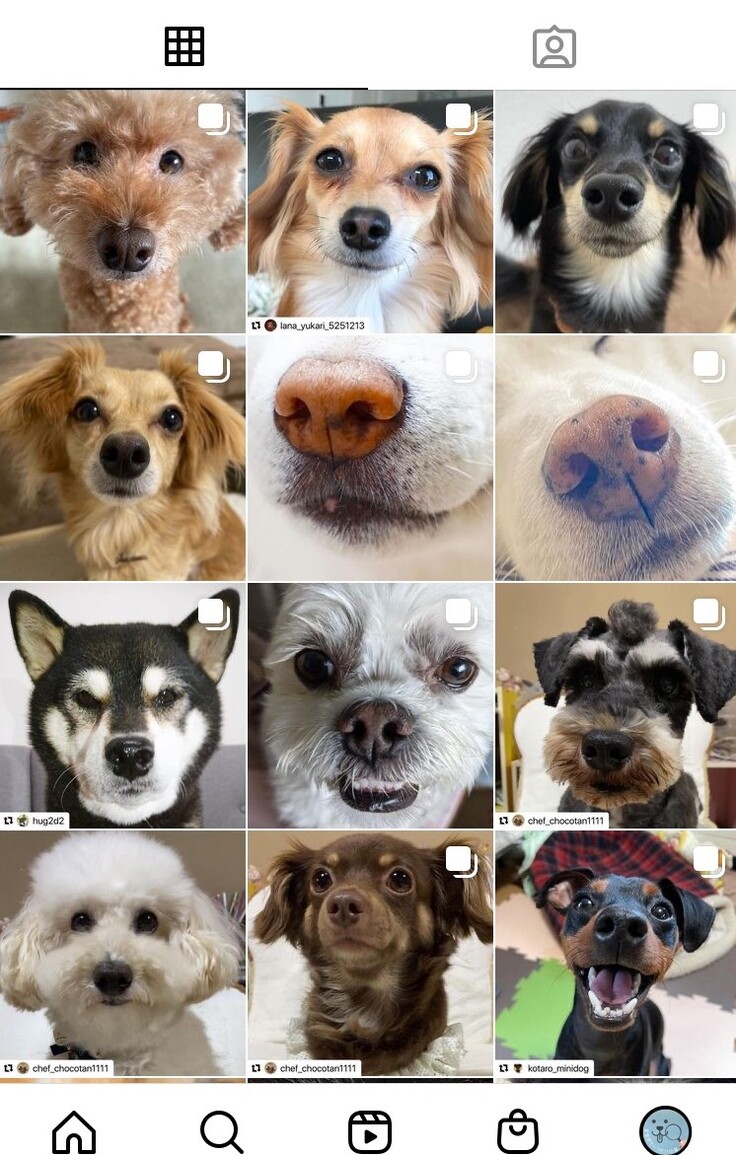
Task: Open the Reels tab
Action: (x=369, y=1132)
